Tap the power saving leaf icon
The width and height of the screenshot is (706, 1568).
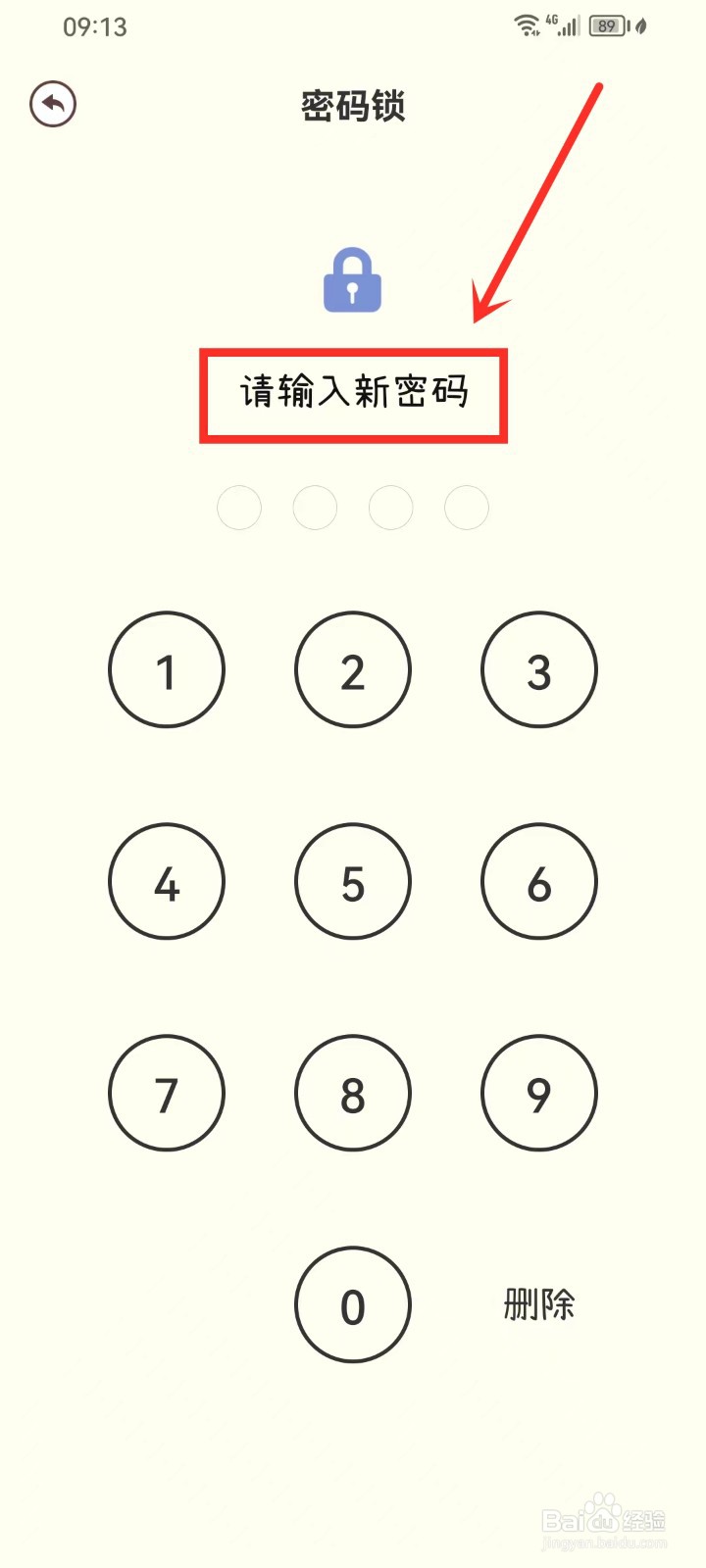[x=638, y=26]
